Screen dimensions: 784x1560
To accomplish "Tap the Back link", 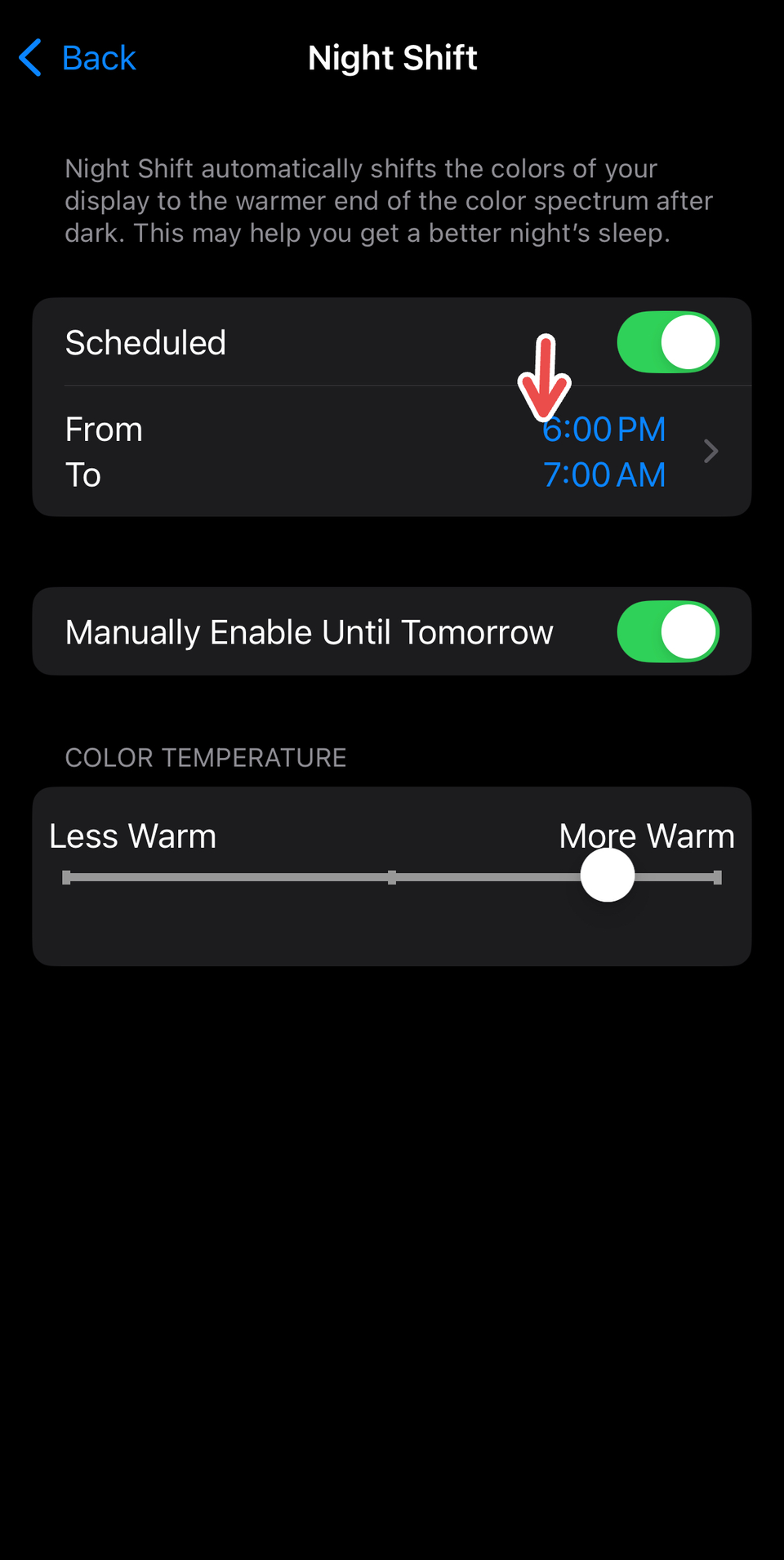I will pos(98,57).
